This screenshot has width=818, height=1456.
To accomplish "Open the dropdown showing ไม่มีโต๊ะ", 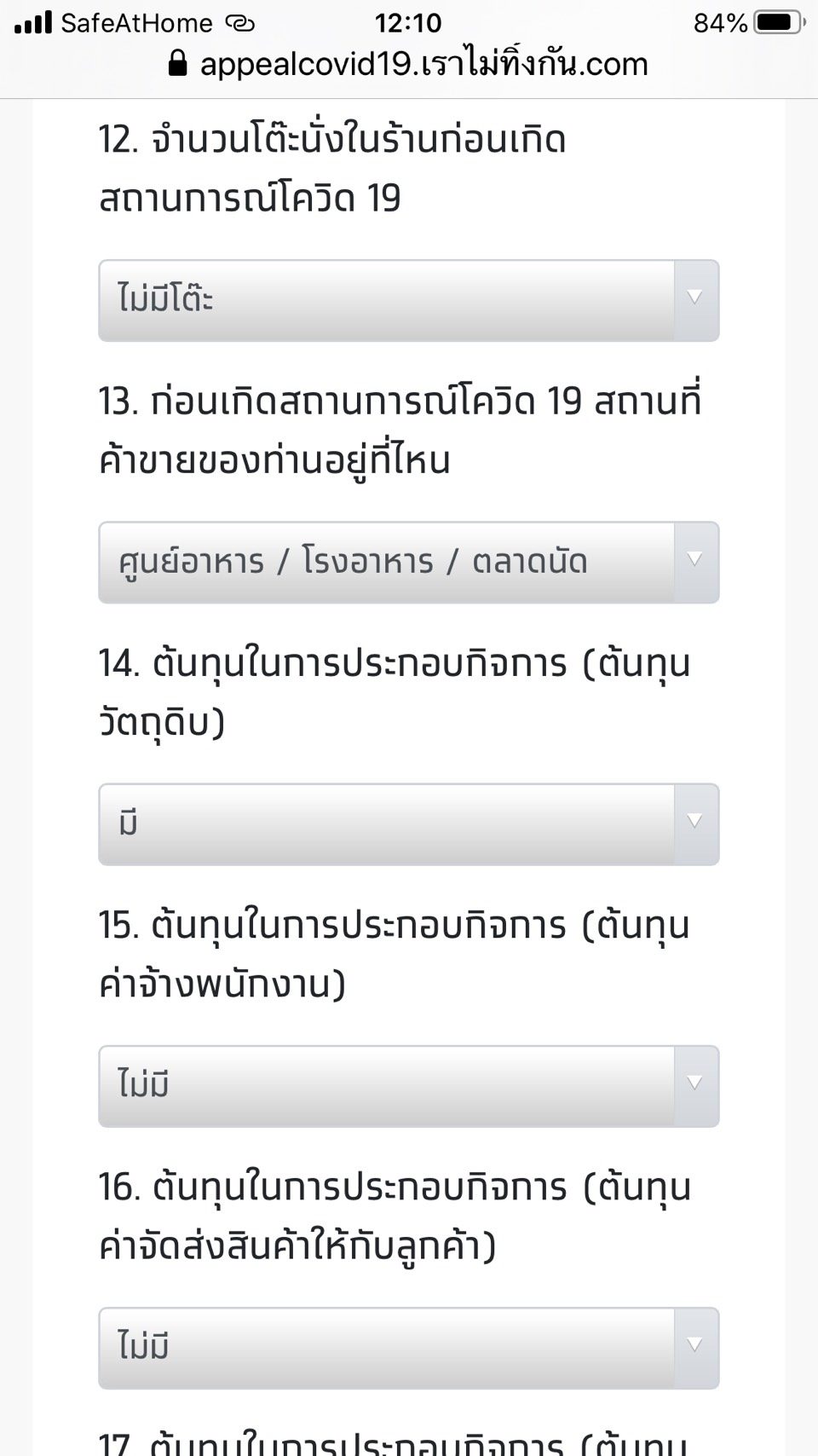I will (409, 300).
